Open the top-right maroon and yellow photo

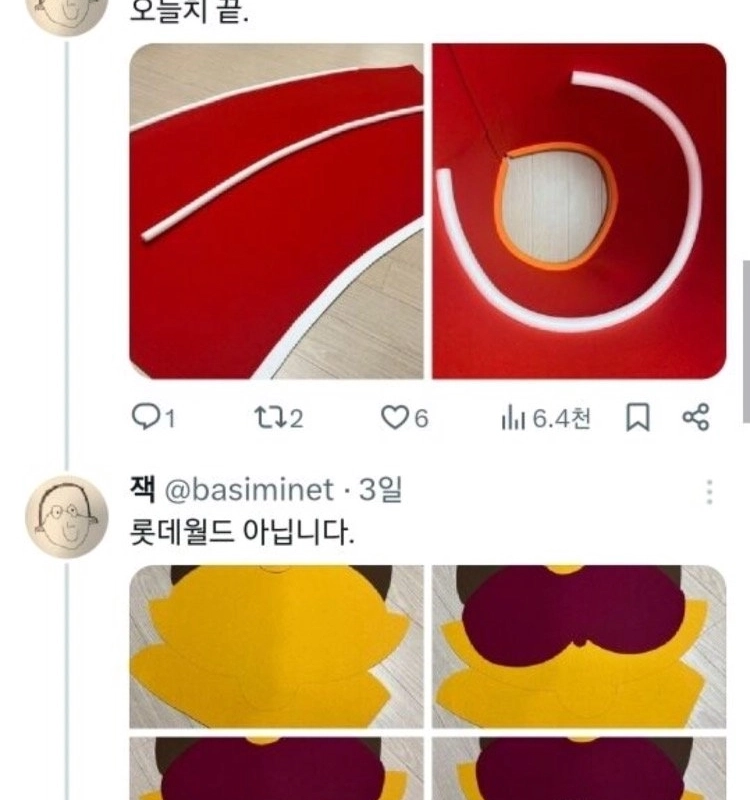click(579, 646)
